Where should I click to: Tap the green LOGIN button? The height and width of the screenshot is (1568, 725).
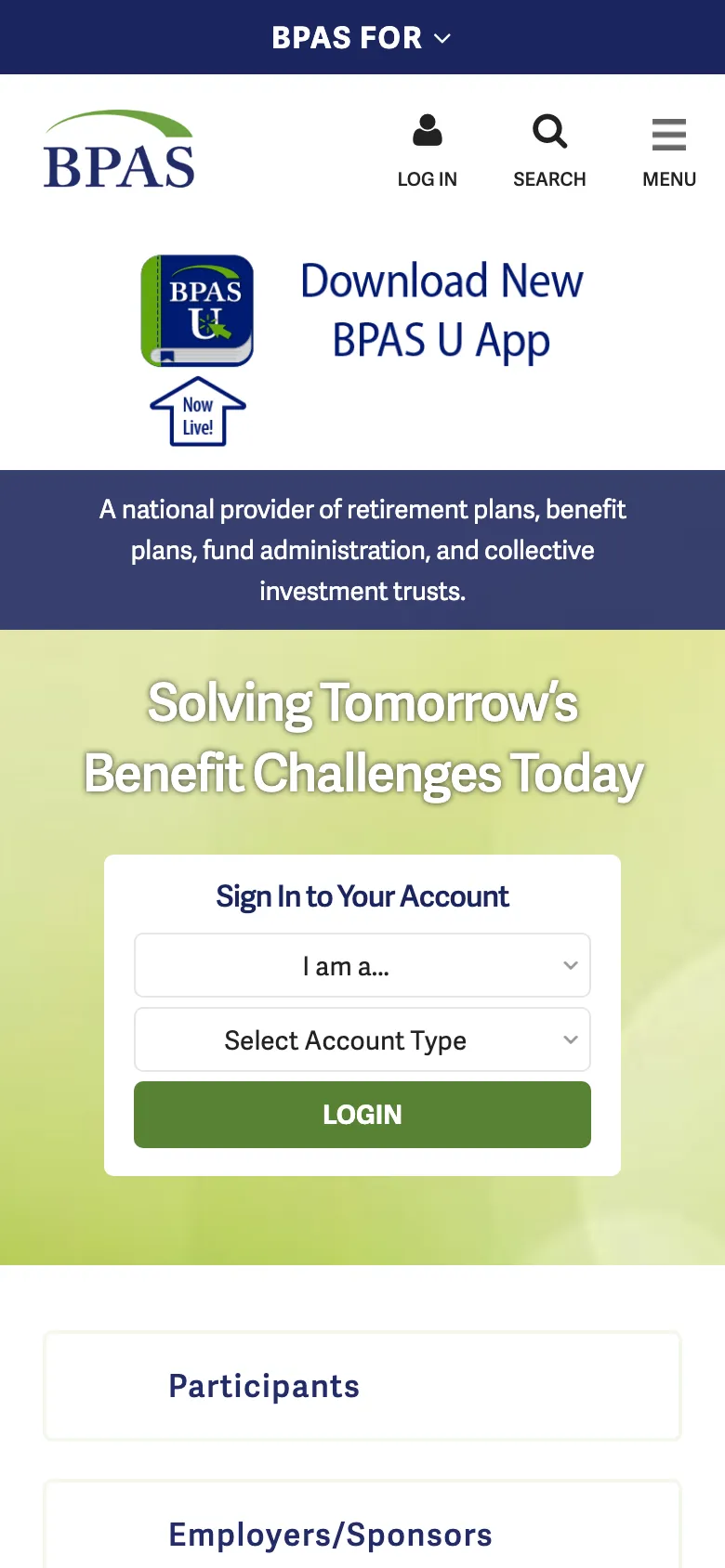pos(362,1115)
